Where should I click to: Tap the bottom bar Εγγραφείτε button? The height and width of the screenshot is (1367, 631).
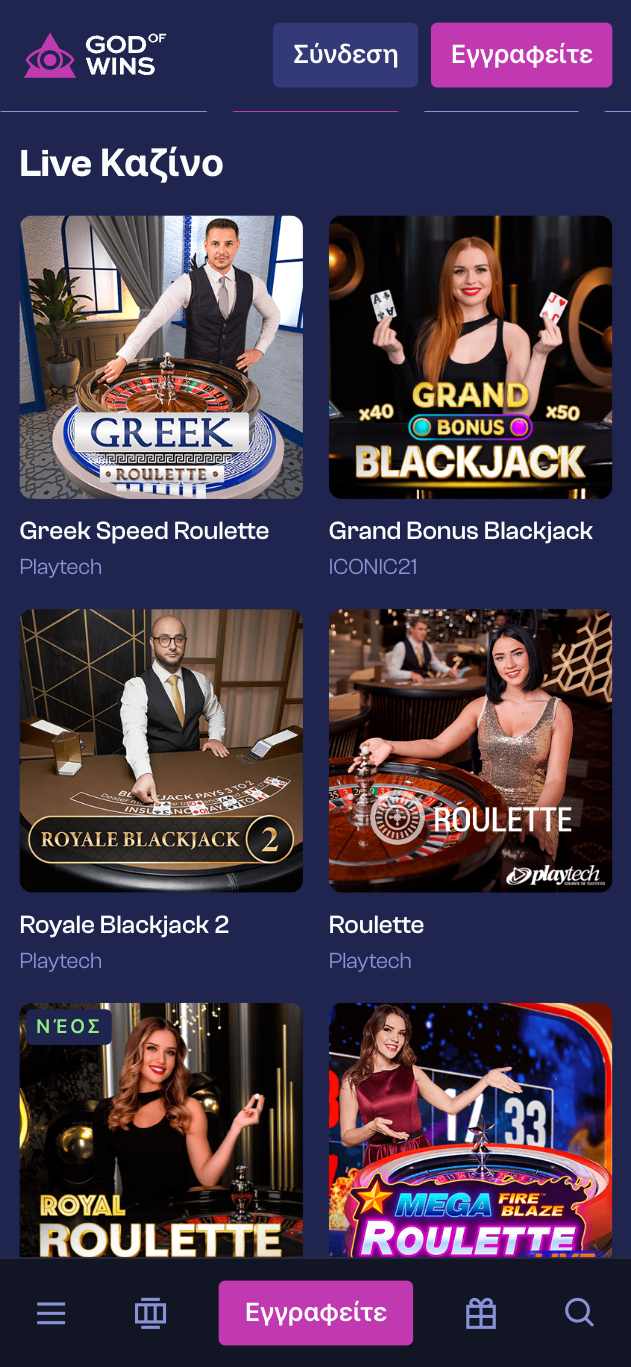(x=315, y=1313)
